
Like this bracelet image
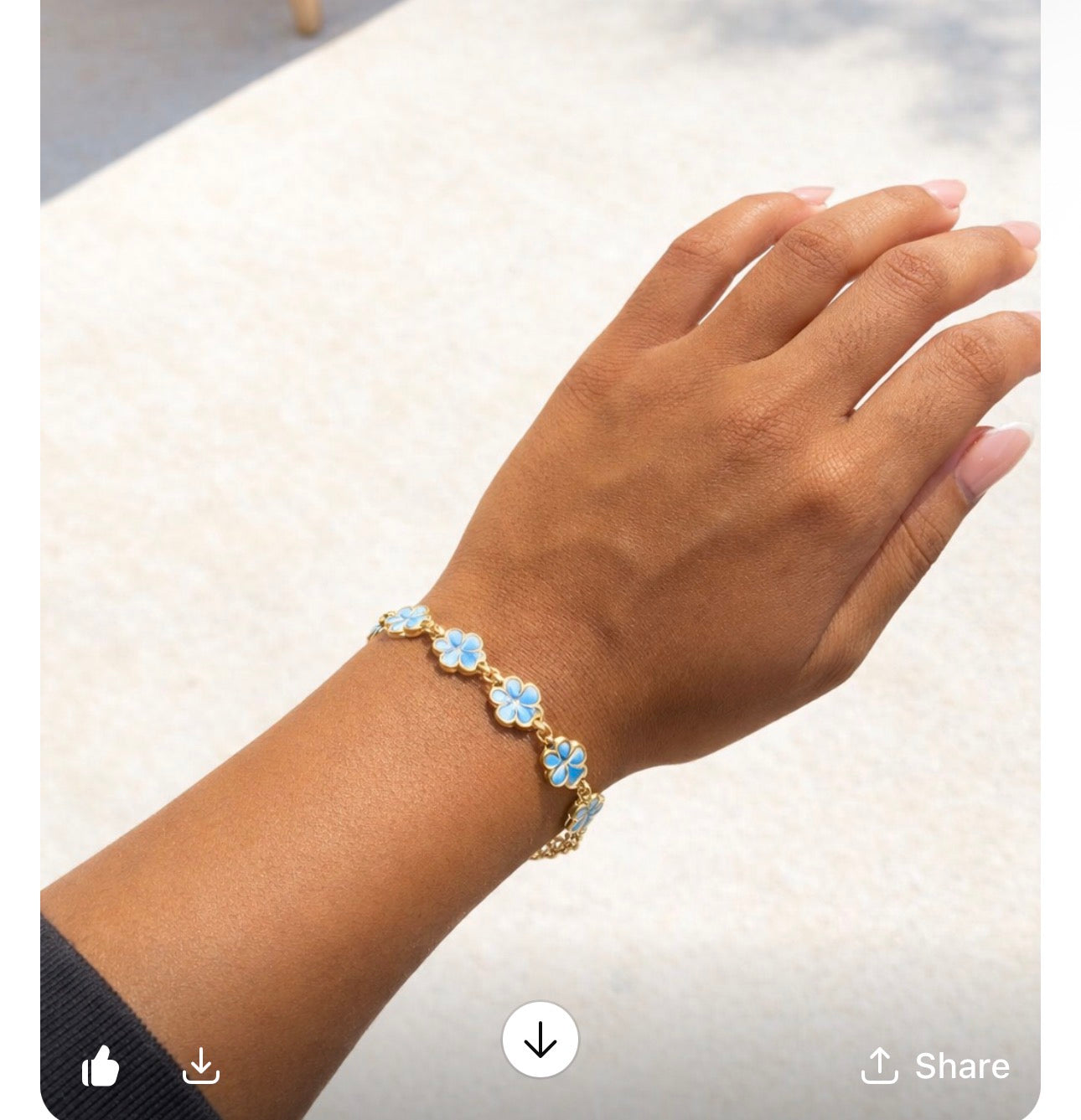(101, 1066)
